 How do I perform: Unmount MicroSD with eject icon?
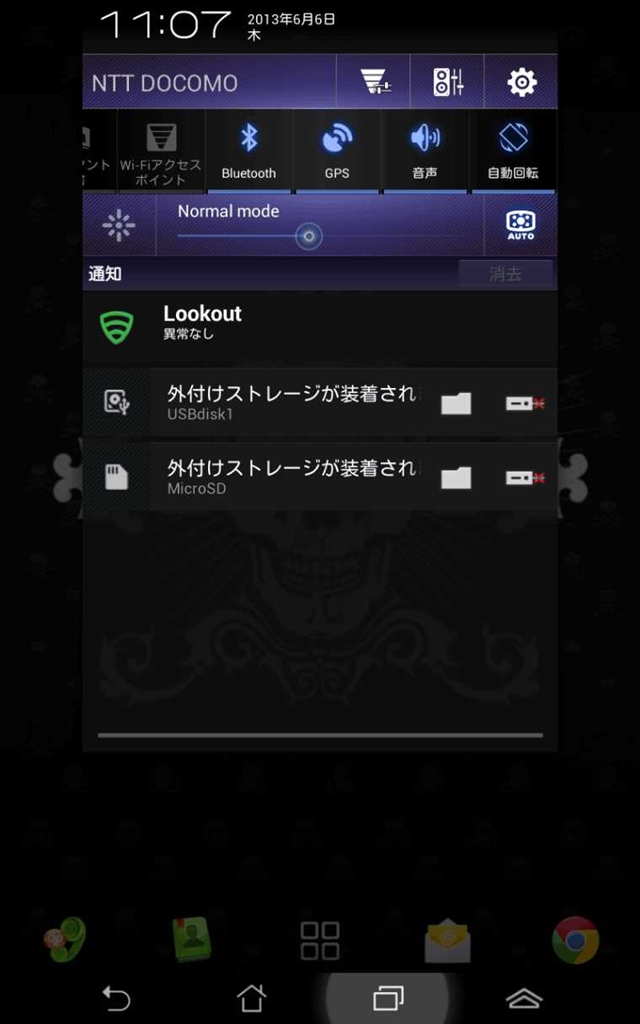pyautogui.click(x=524, y=477)
